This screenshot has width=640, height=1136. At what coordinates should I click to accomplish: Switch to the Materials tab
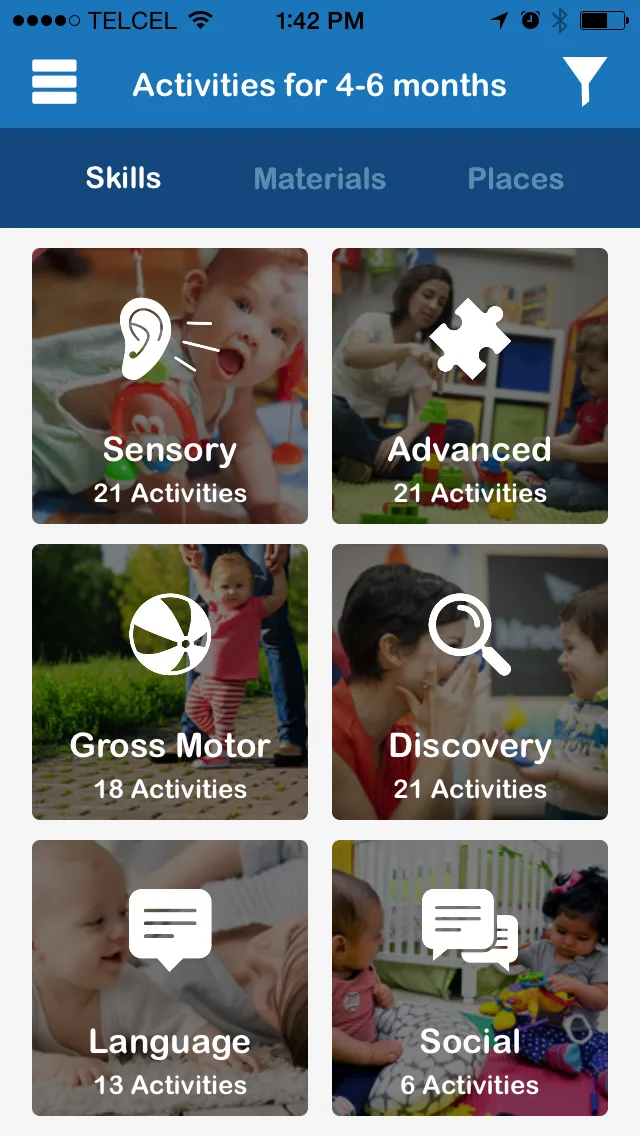coord(320,179)
